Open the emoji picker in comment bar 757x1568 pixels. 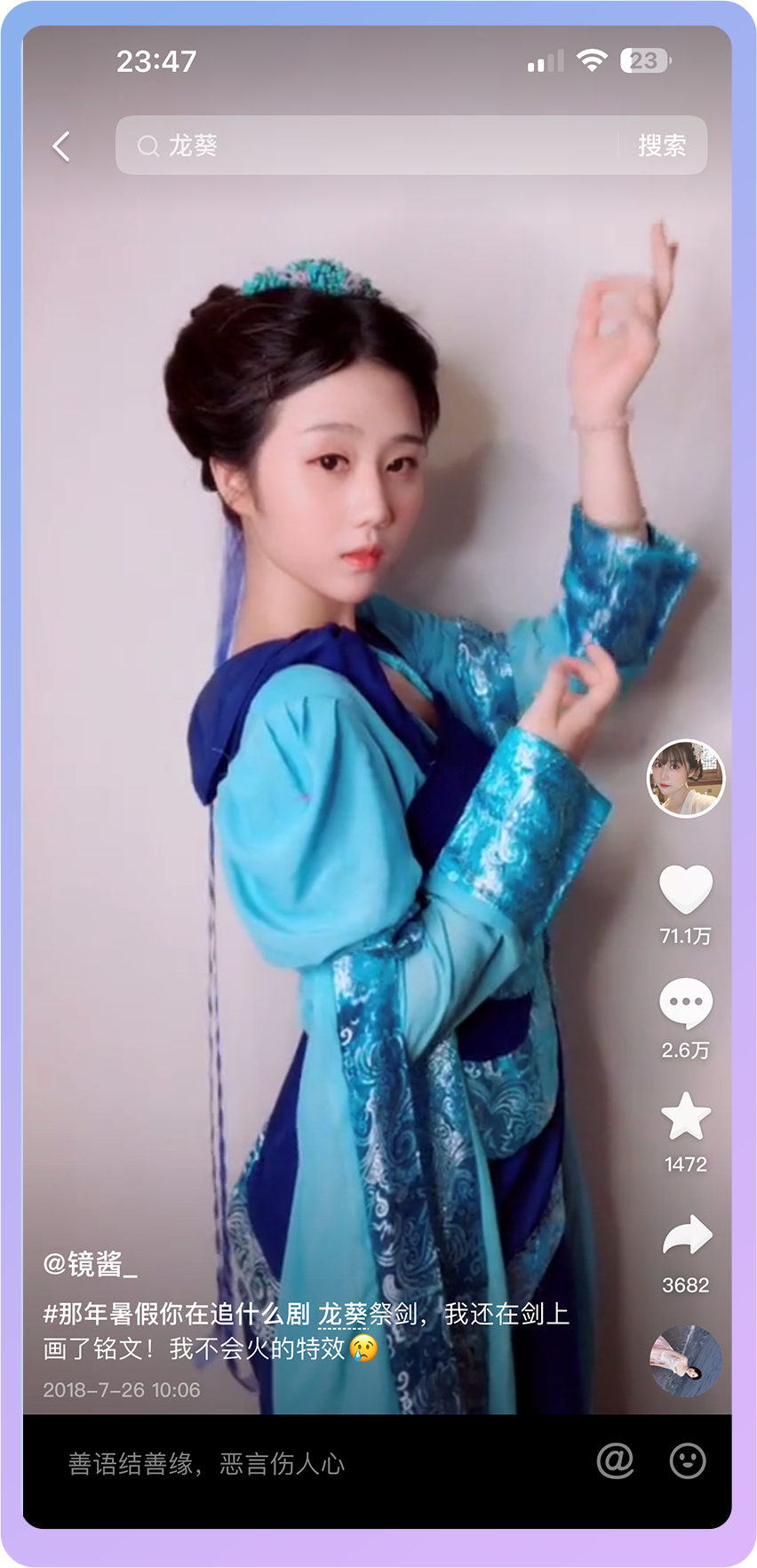(x=687, y=1460)
